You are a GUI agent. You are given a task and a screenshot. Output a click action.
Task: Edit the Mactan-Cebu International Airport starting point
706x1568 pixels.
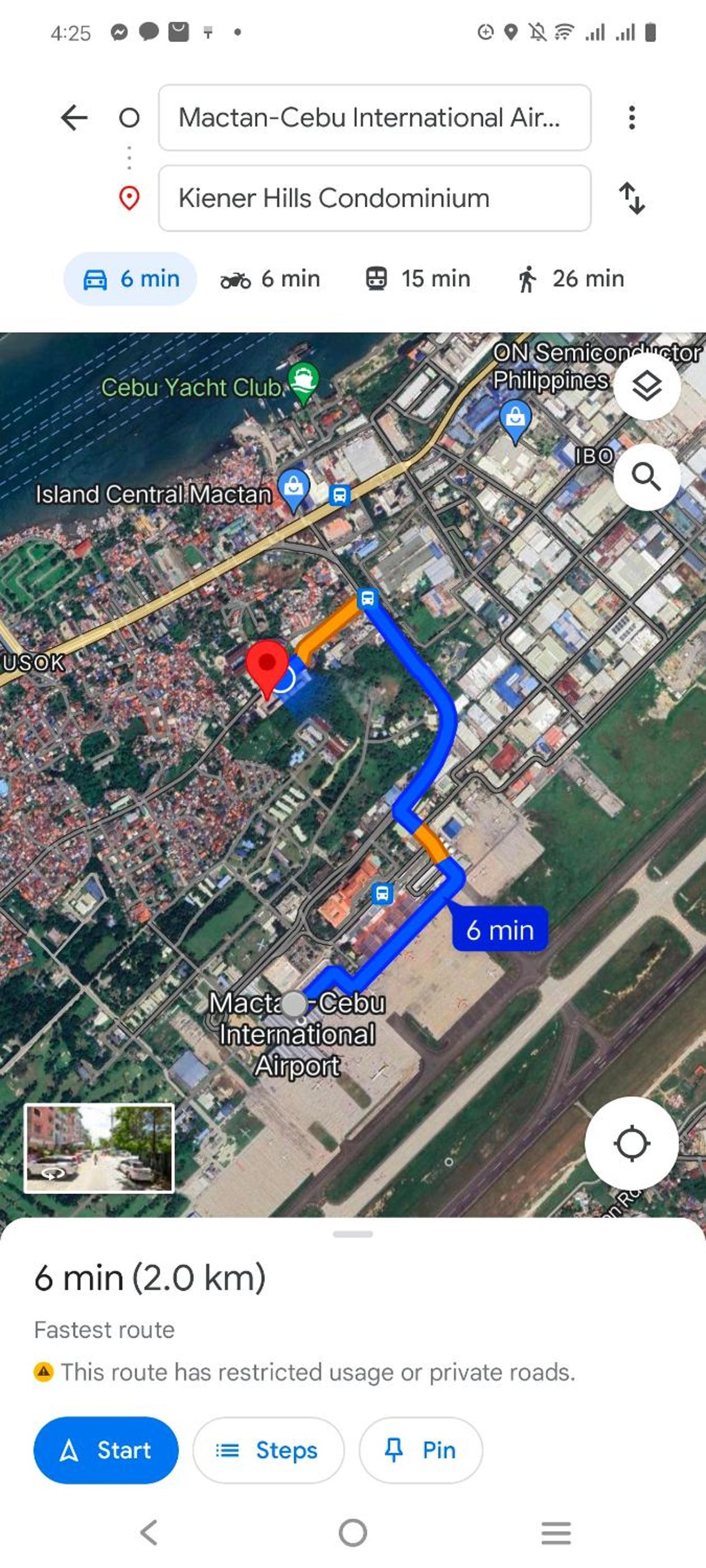(374, 118)
